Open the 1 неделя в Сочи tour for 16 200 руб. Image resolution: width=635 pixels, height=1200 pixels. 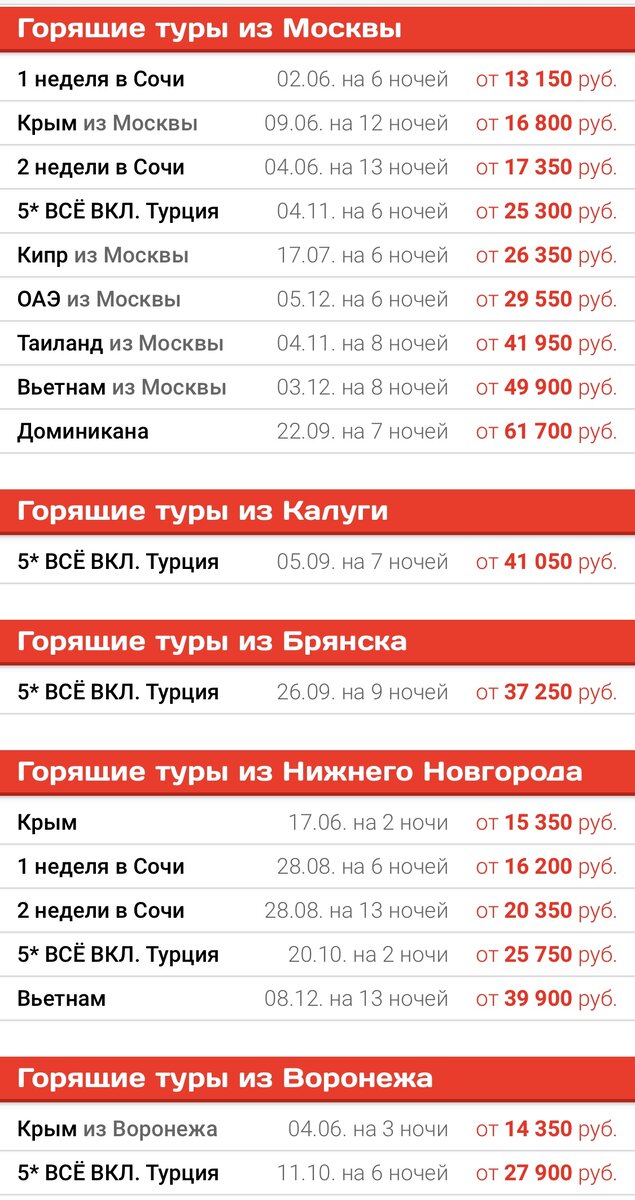[101, 867]
